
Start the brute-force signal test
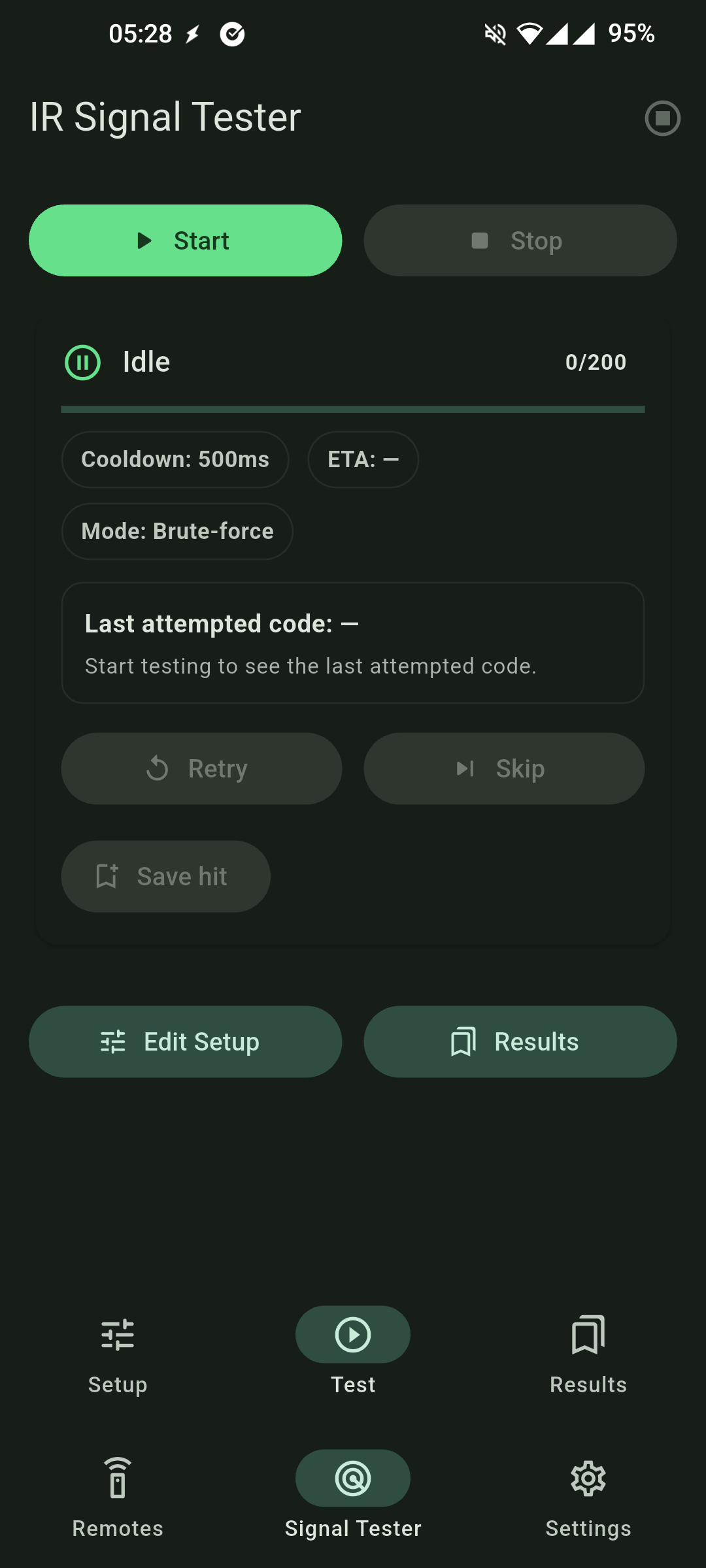tap(185, 240)
